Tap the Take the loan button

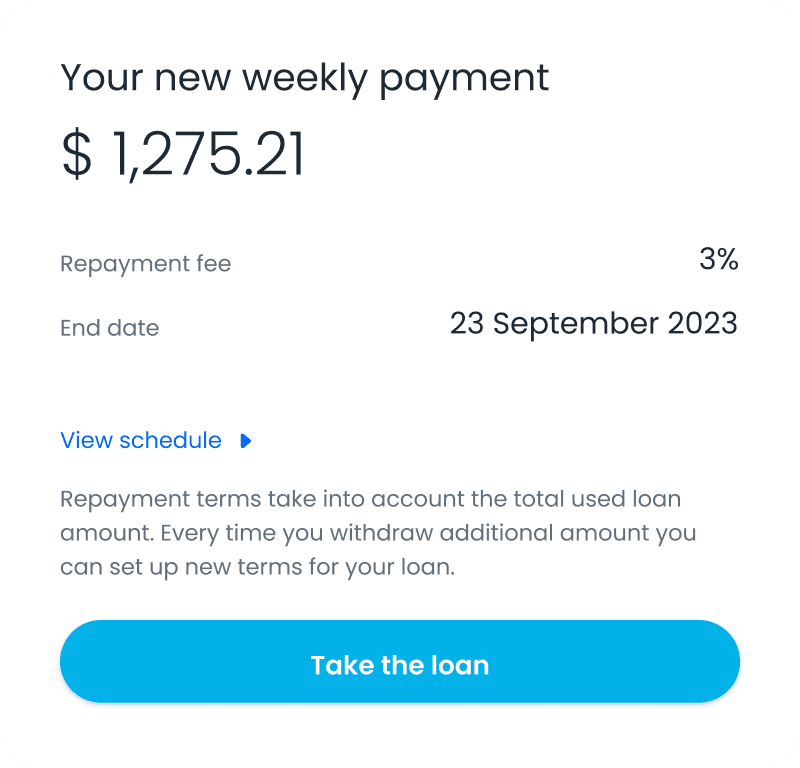(x=400, y=661)
